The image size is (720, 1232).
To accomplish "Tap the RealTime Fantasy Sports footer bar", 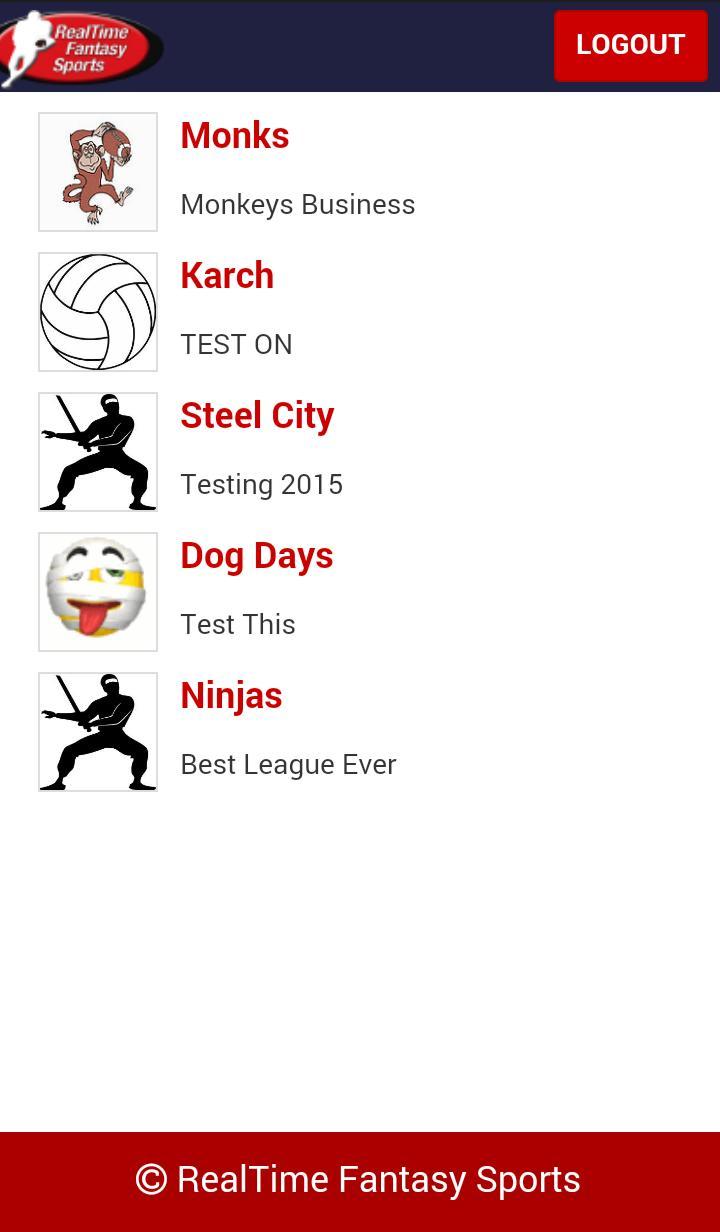I will [360, 1179].
